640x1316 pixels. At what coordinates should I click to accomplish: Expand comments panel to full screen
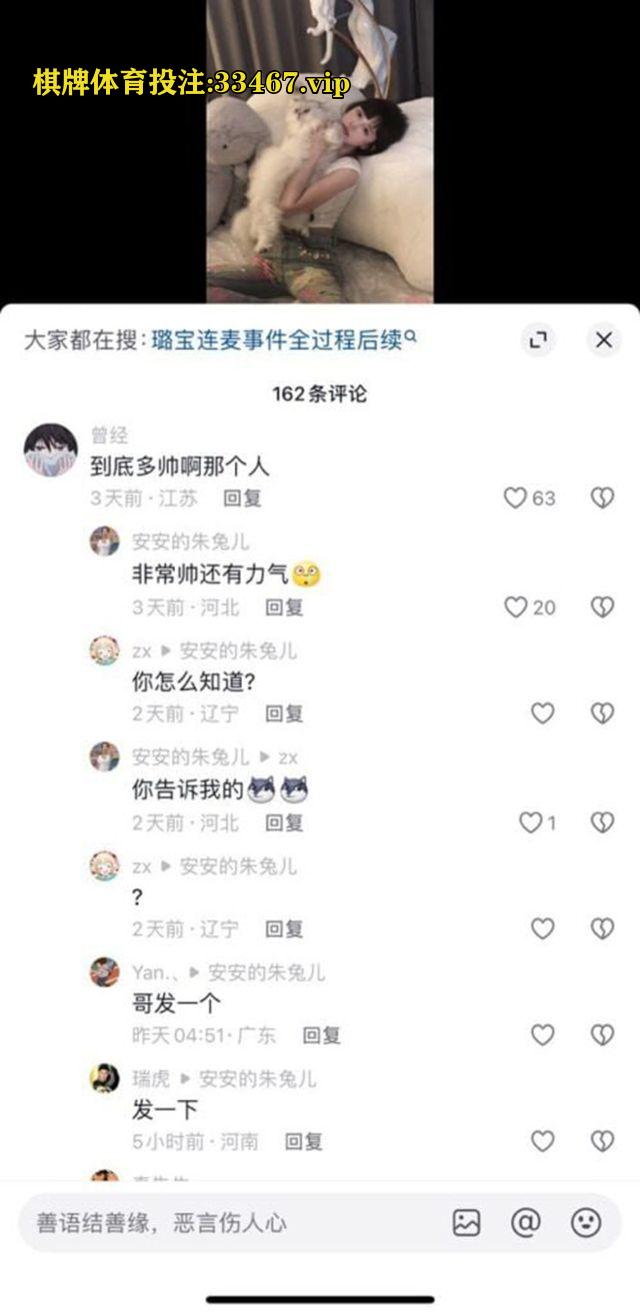pos(538,340)
